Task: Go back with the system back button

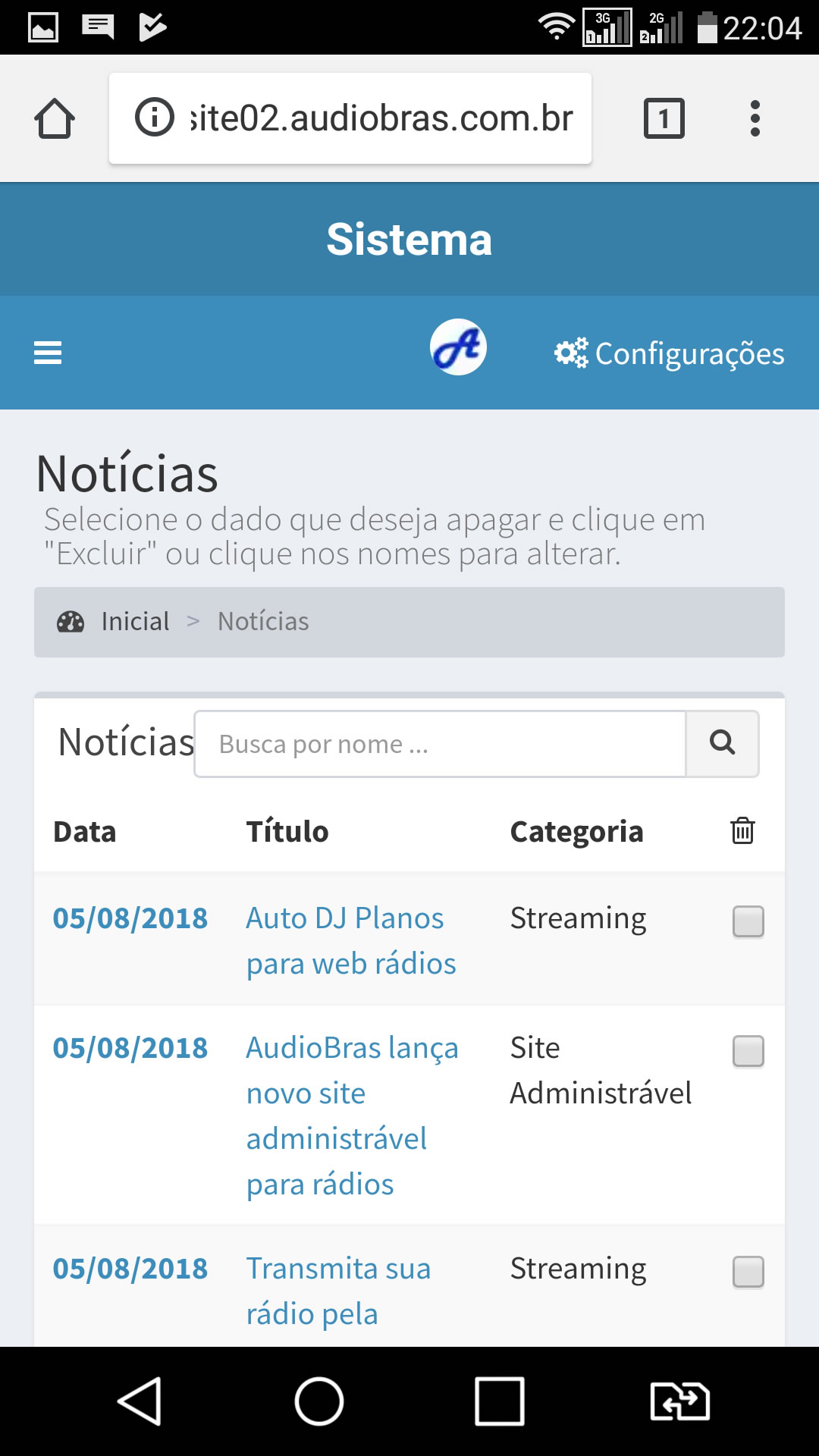Action: point(140,1401)
